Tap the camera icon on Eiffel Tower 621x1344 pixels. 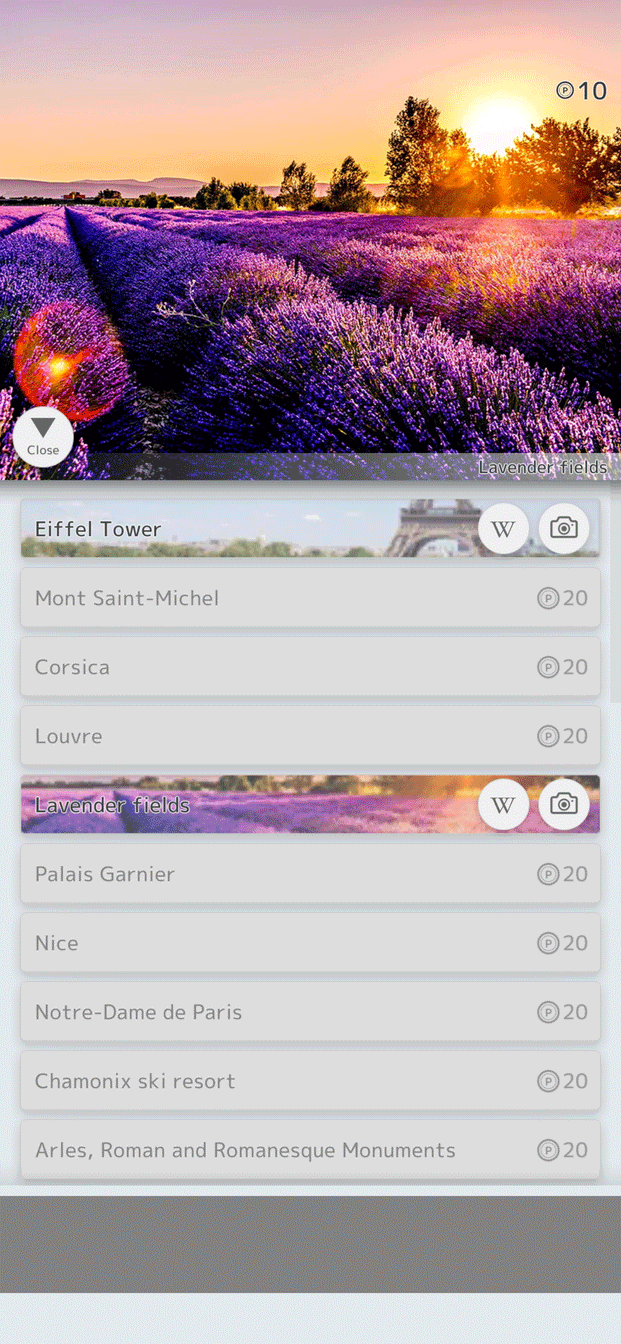tap(564, 528)
